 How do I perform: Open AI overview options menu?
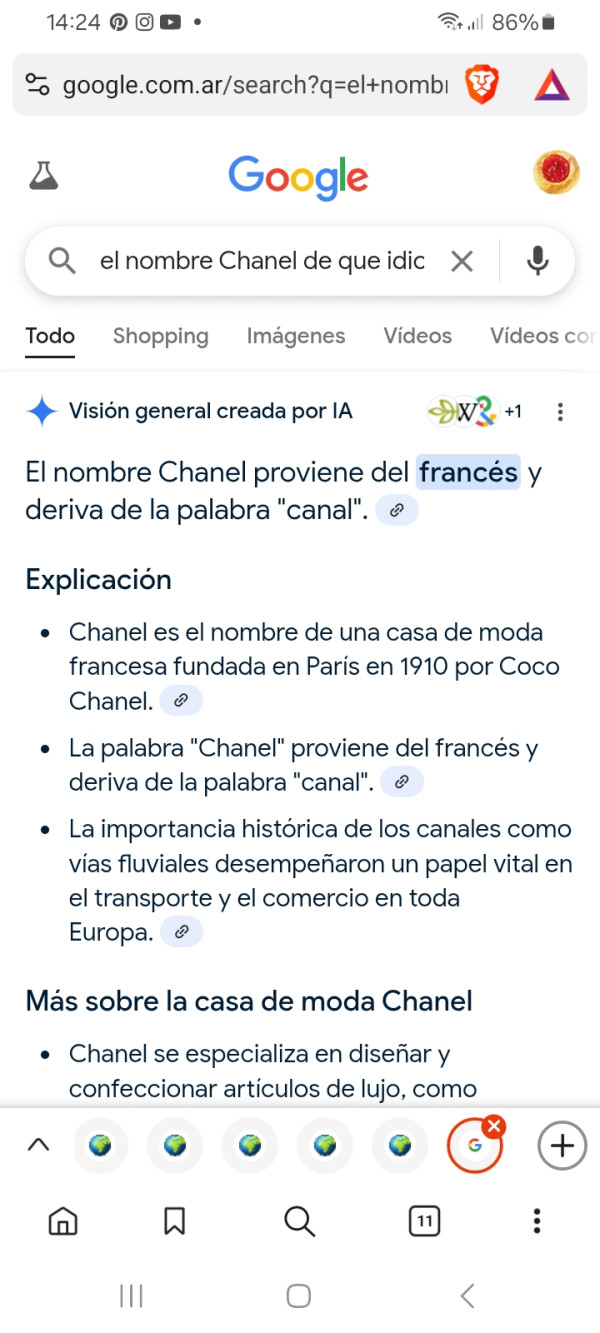(560, 411)
